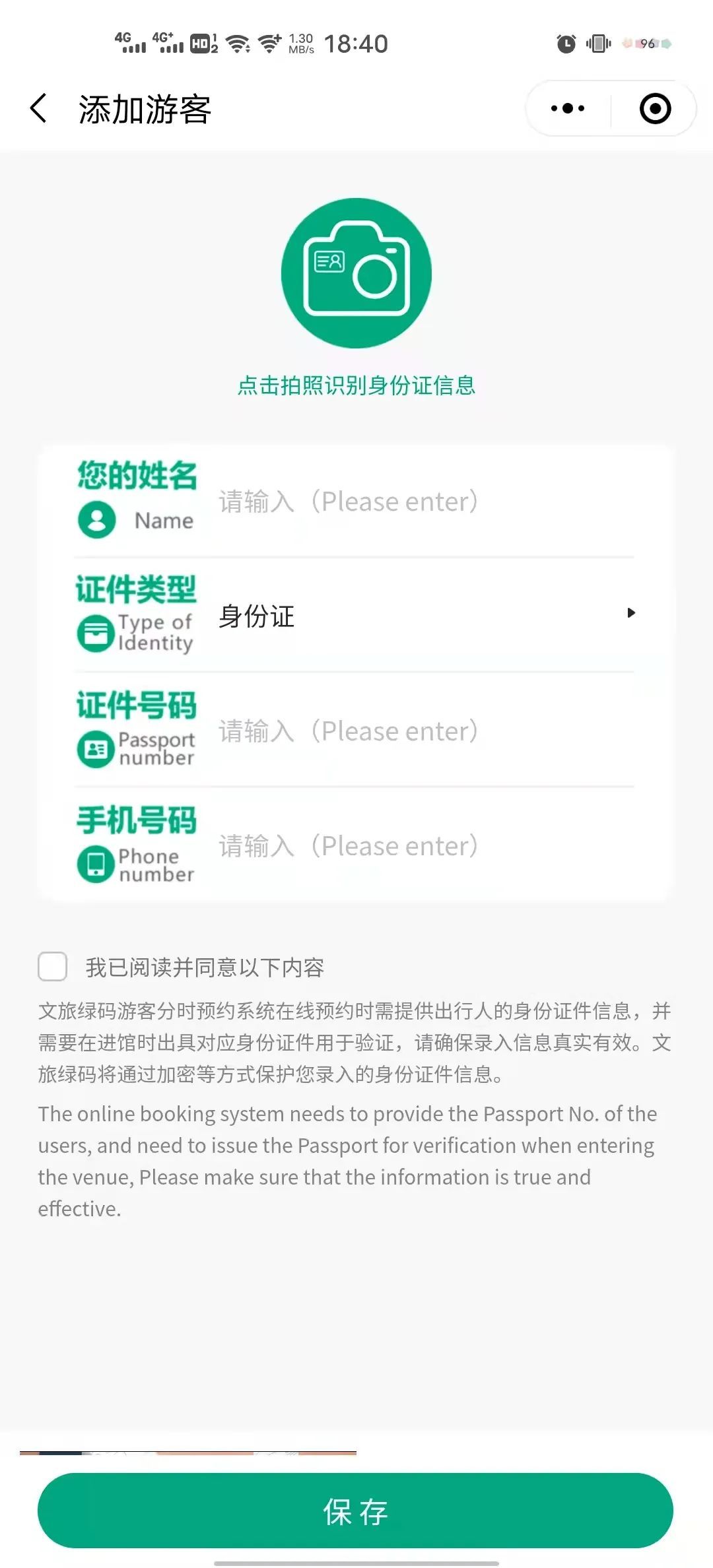Open the 证件类型 dropdown showing 身份证

tap(423, 615)
